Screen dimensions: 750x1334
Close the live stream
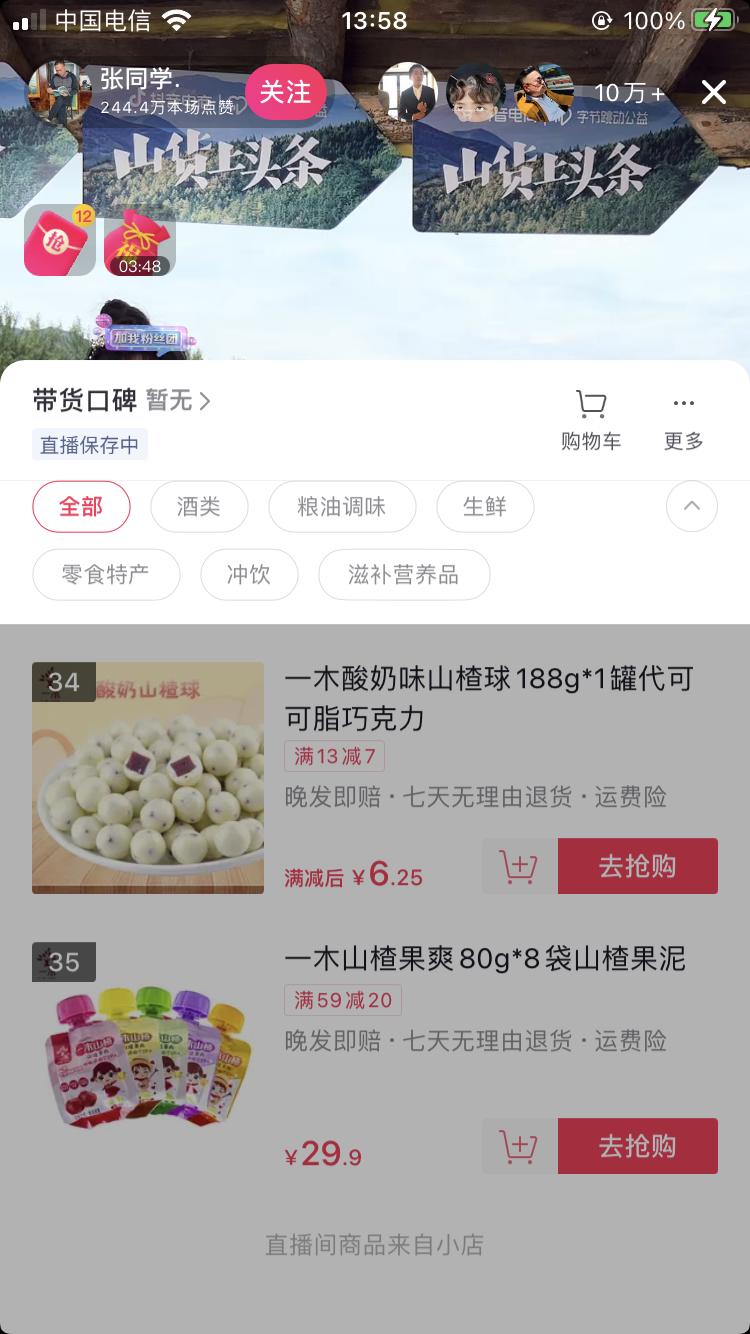[713, 93]
